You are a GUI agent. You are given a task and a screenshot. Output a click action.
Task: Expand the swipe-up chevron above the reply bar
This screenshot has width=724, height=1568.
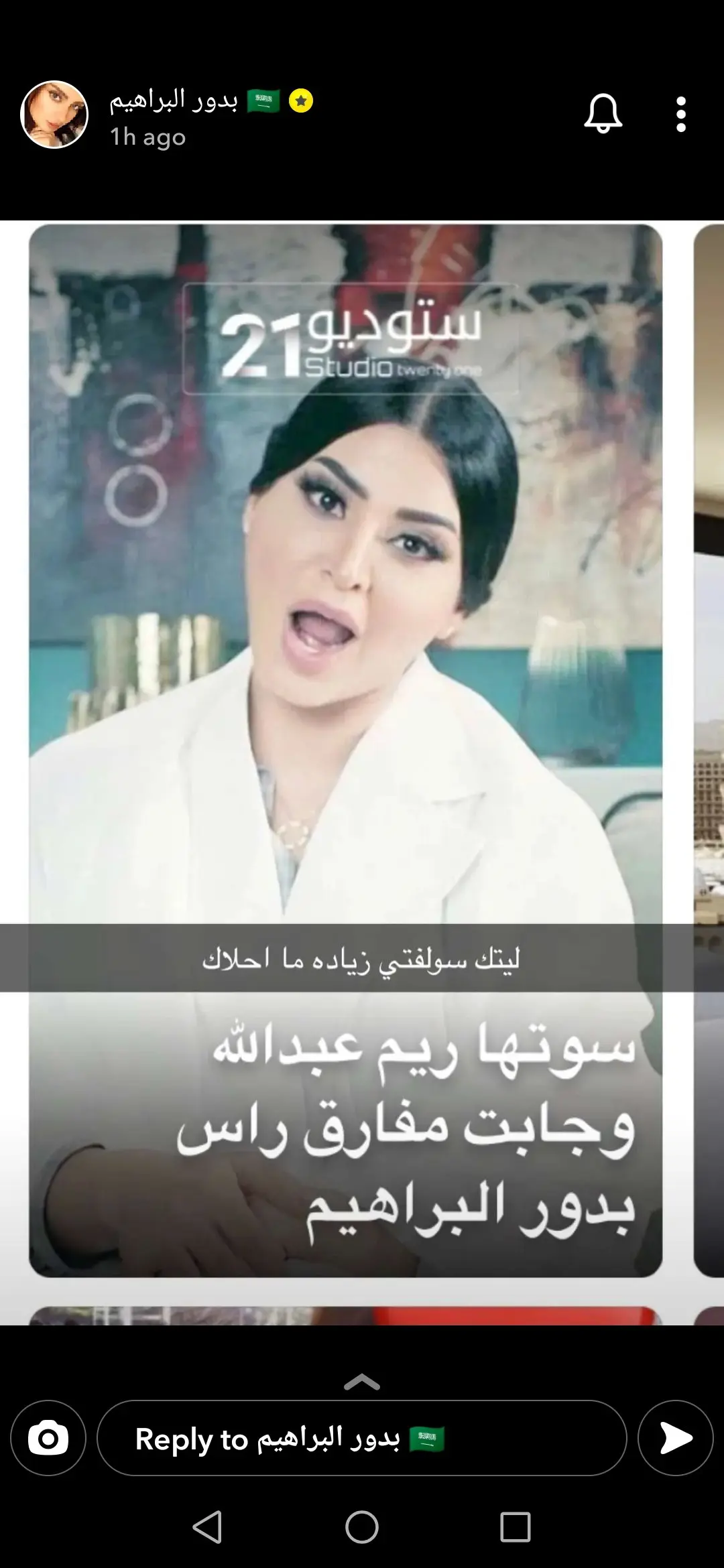click(362, 1382)
